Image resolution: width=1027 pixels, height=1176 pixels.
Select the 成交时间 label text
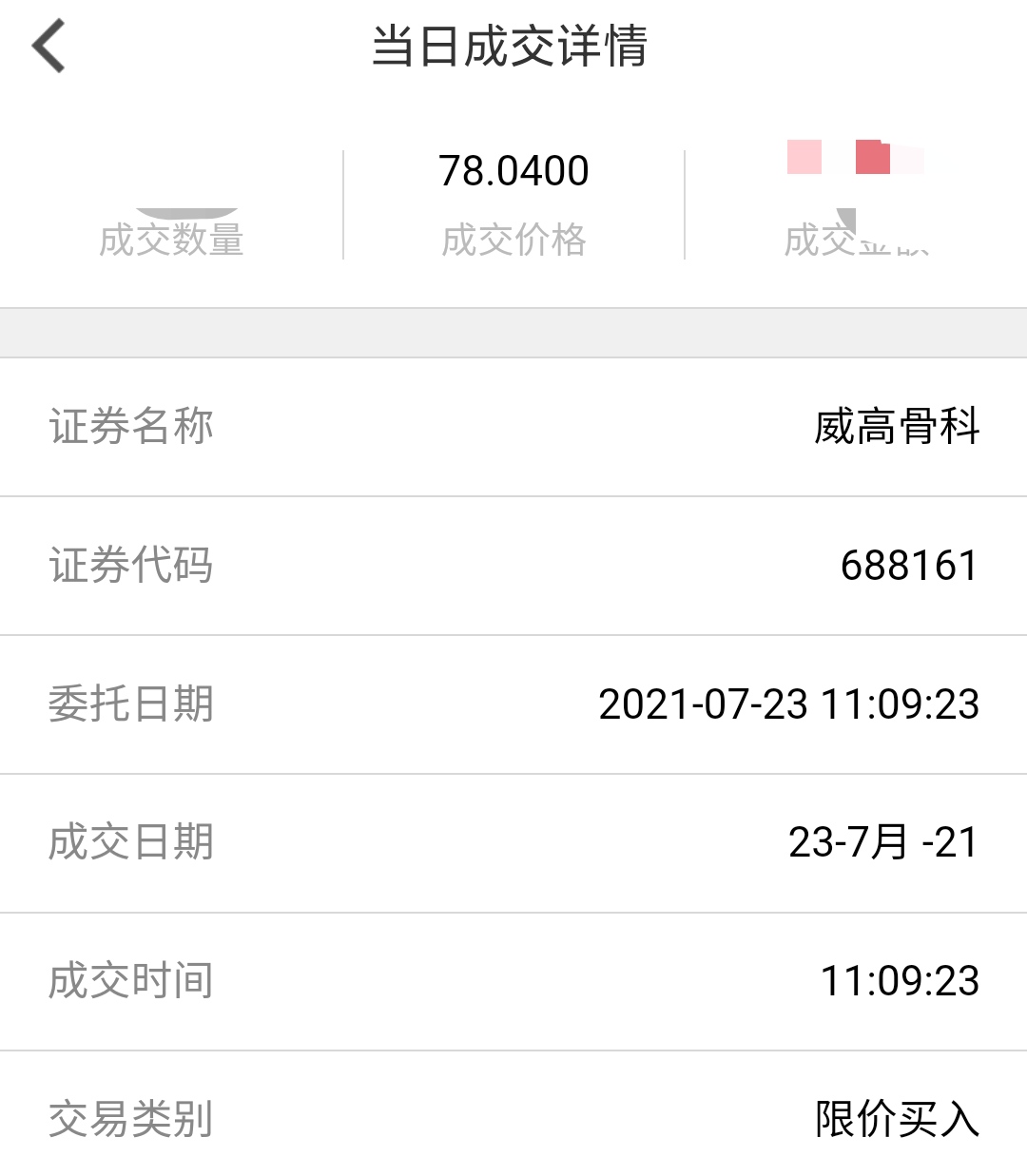129,980
